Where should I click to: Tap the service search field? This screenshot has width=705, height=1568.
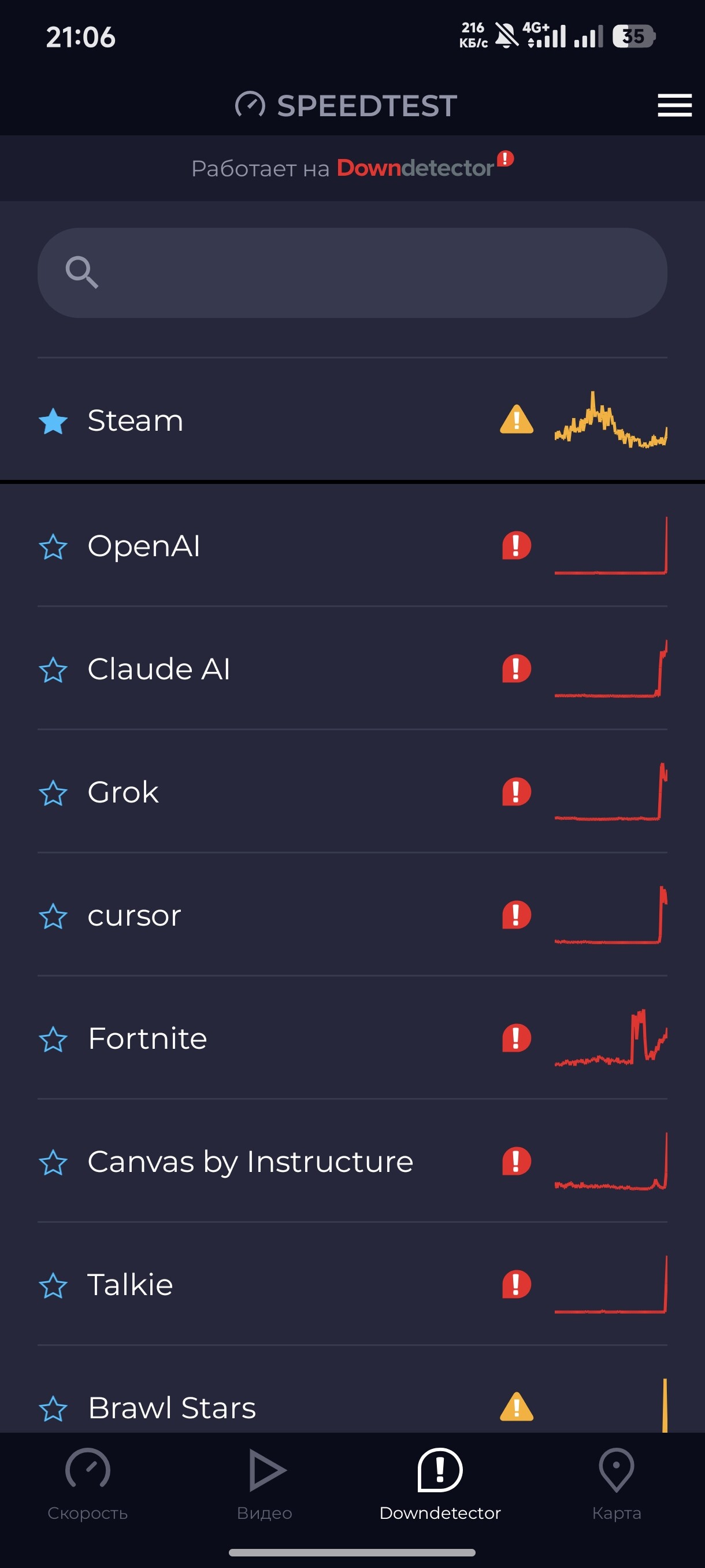point(352,273)
